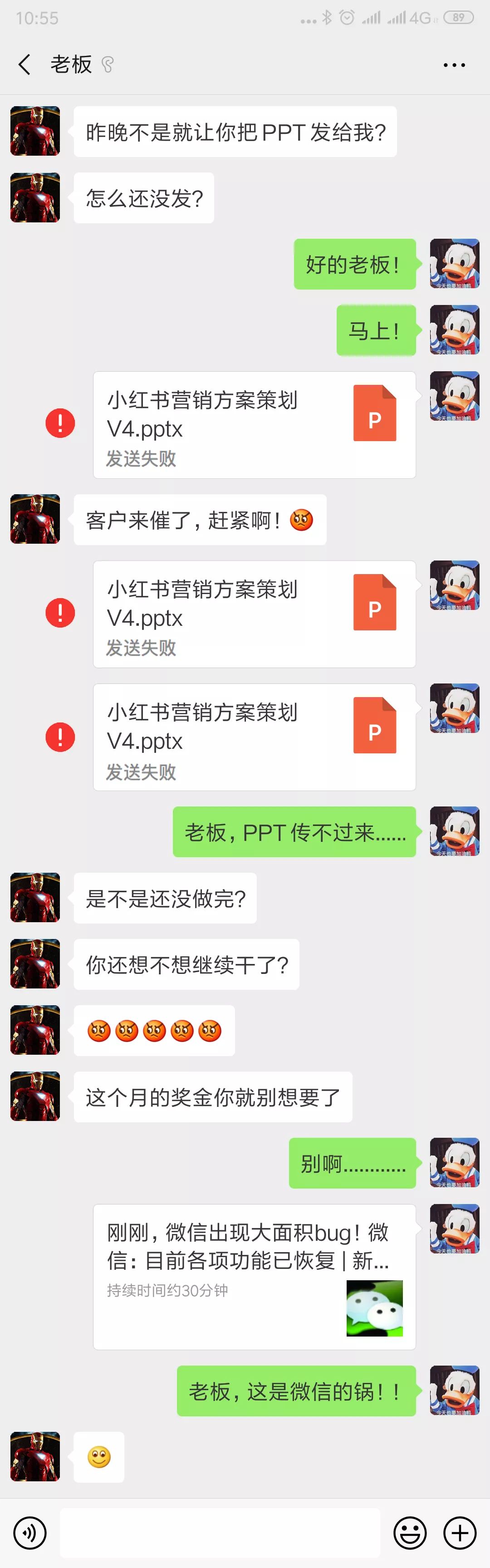Open your avatar beside '好的老板!'
Screen dimensions: 490x1568
coord(455,264)
